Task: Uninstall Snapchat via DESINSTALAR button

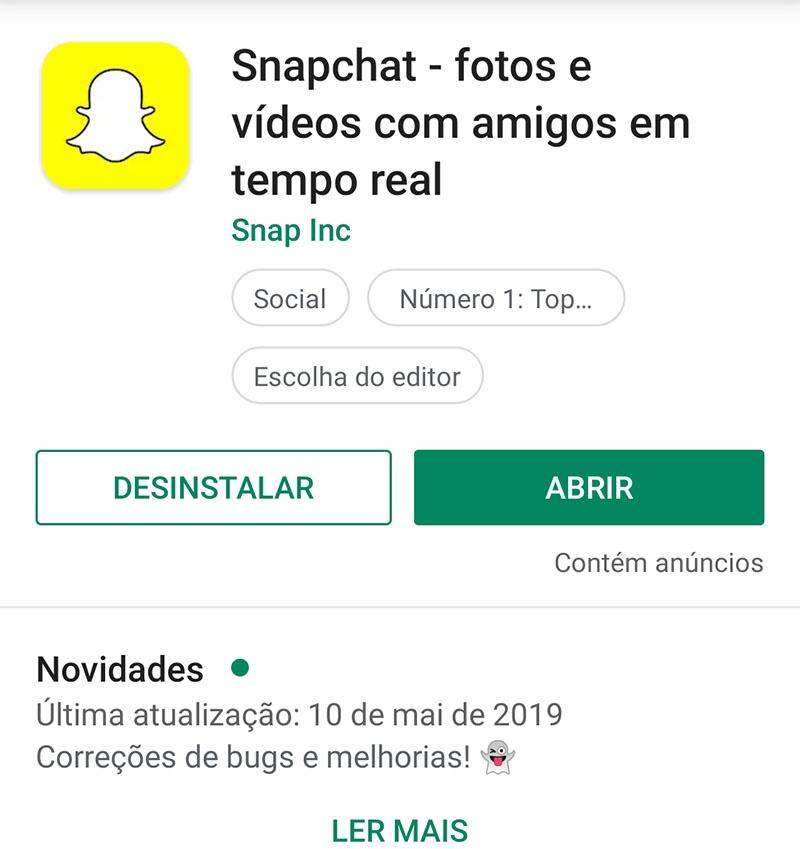Action: pos(213,488)
